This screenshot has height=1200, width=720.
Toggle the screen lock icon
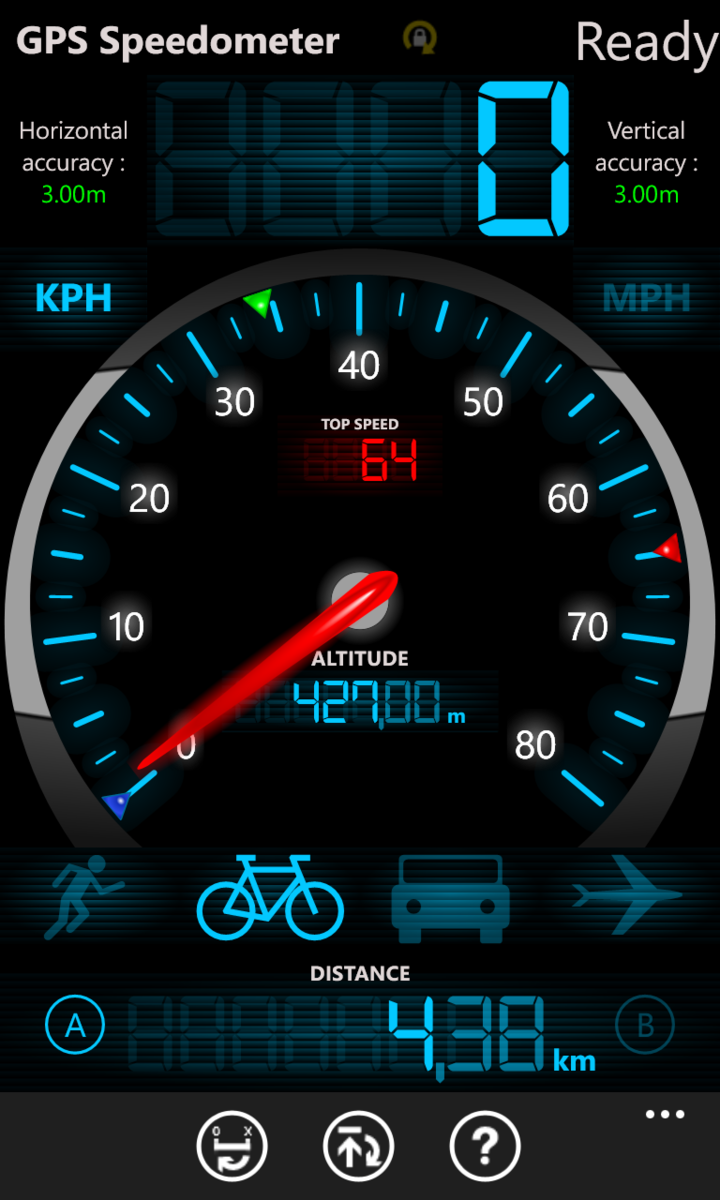pyautogui.click(x=420, y=38)
